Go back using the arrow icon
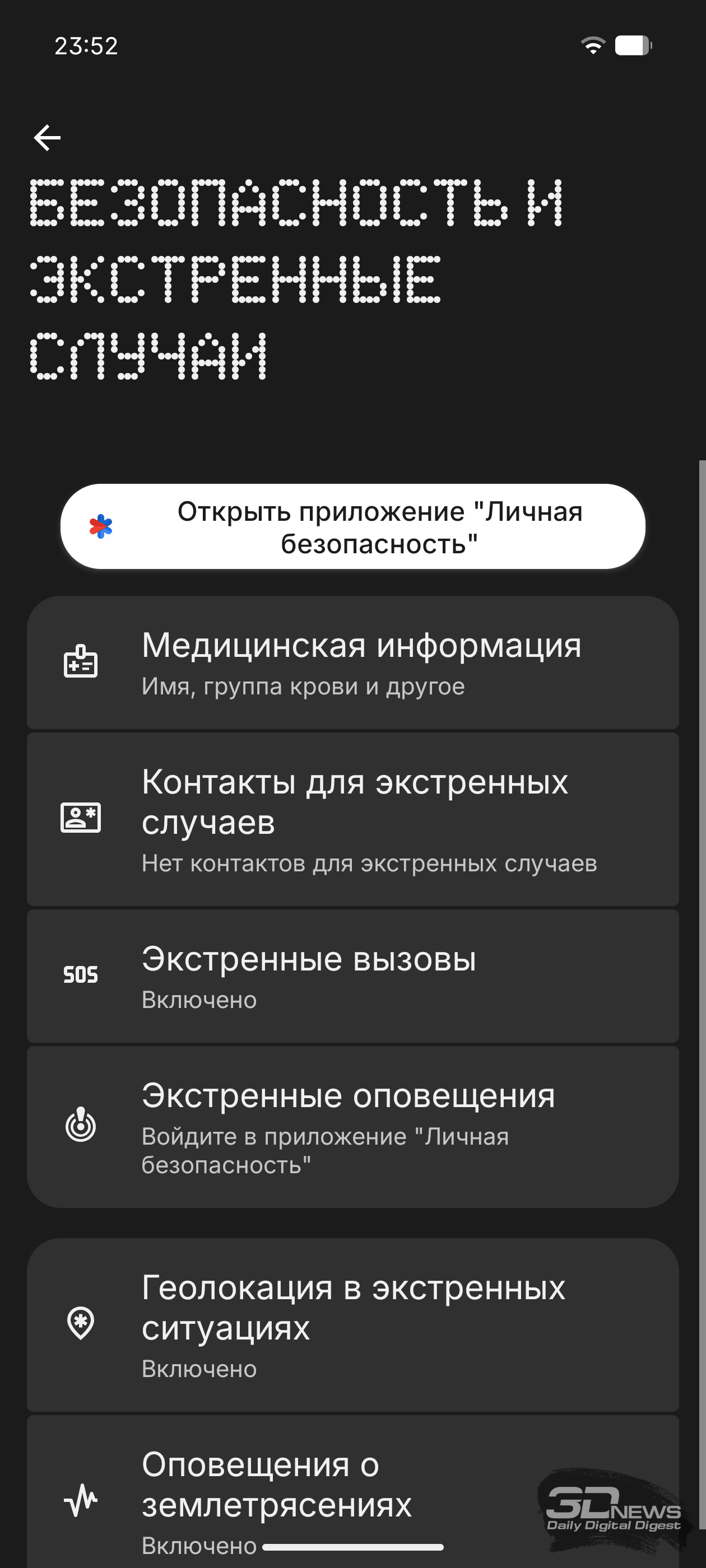This screenshot has width=706, height=1568. click(x=48, y=138)
